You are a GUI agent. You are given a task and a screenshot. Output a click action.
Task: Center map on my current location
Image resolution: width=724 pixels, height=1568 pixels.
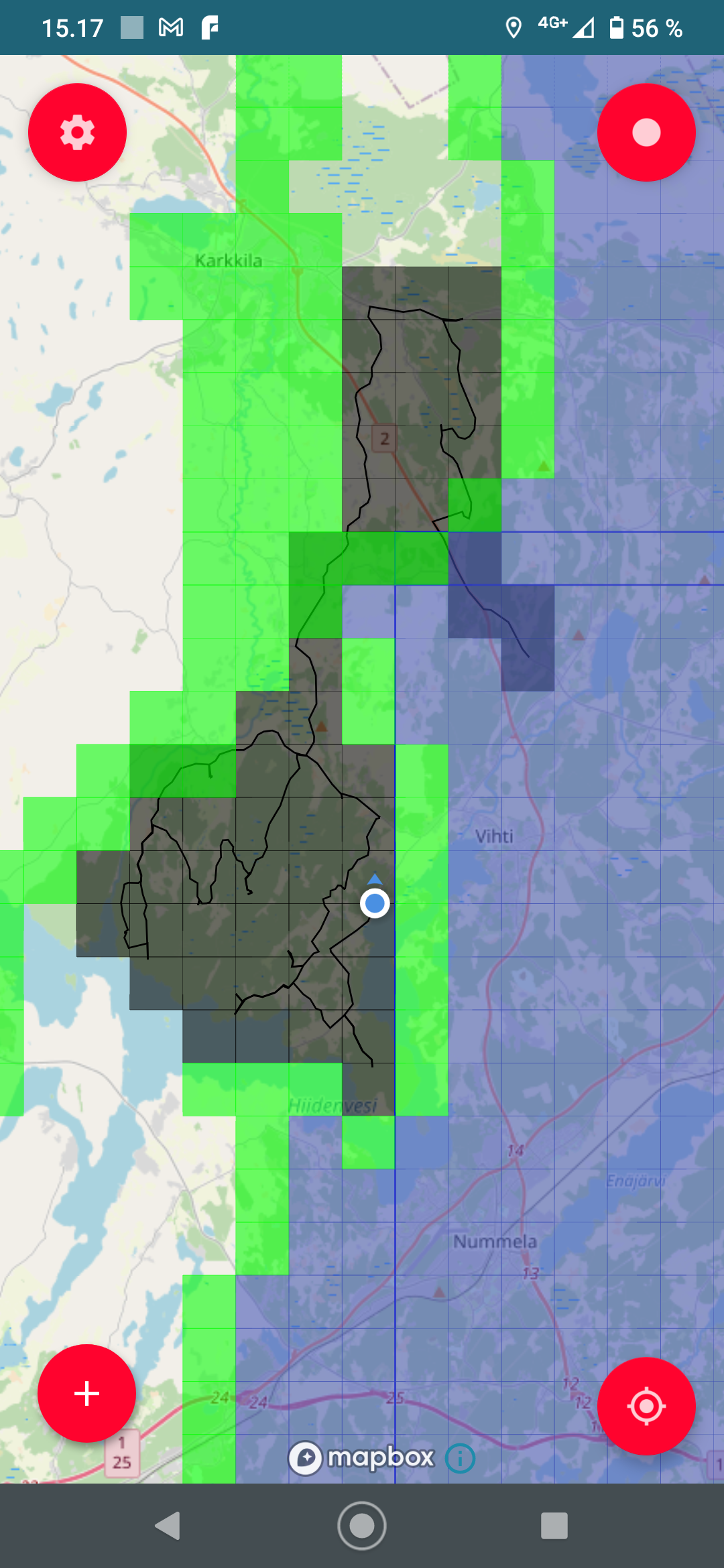(x=646, y=1406)
